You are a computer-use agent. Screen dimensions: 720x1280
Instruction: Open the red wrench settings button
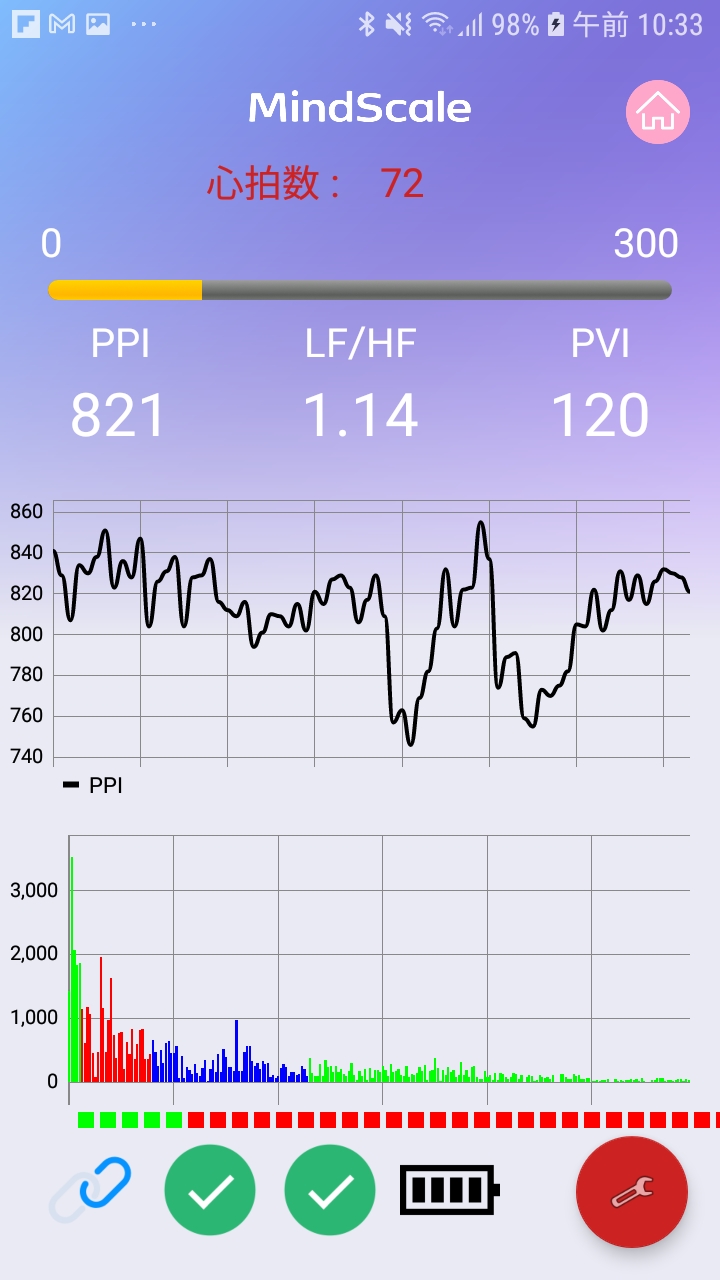click(x=631, y=1192)
